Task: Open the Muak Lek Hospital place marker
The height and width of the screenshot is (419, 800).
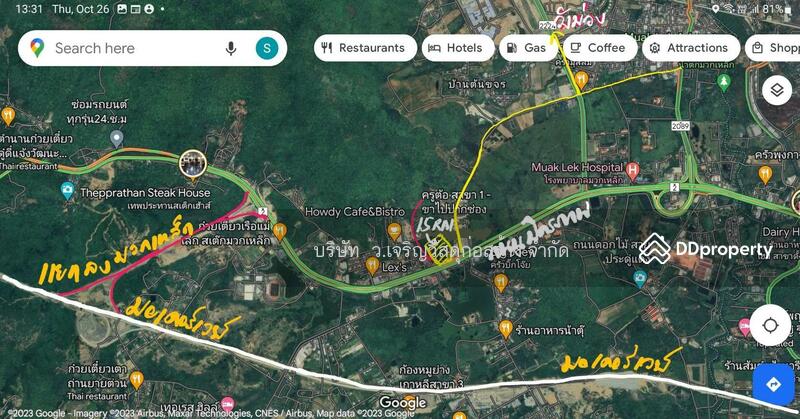Action: [x=634, y=169]
